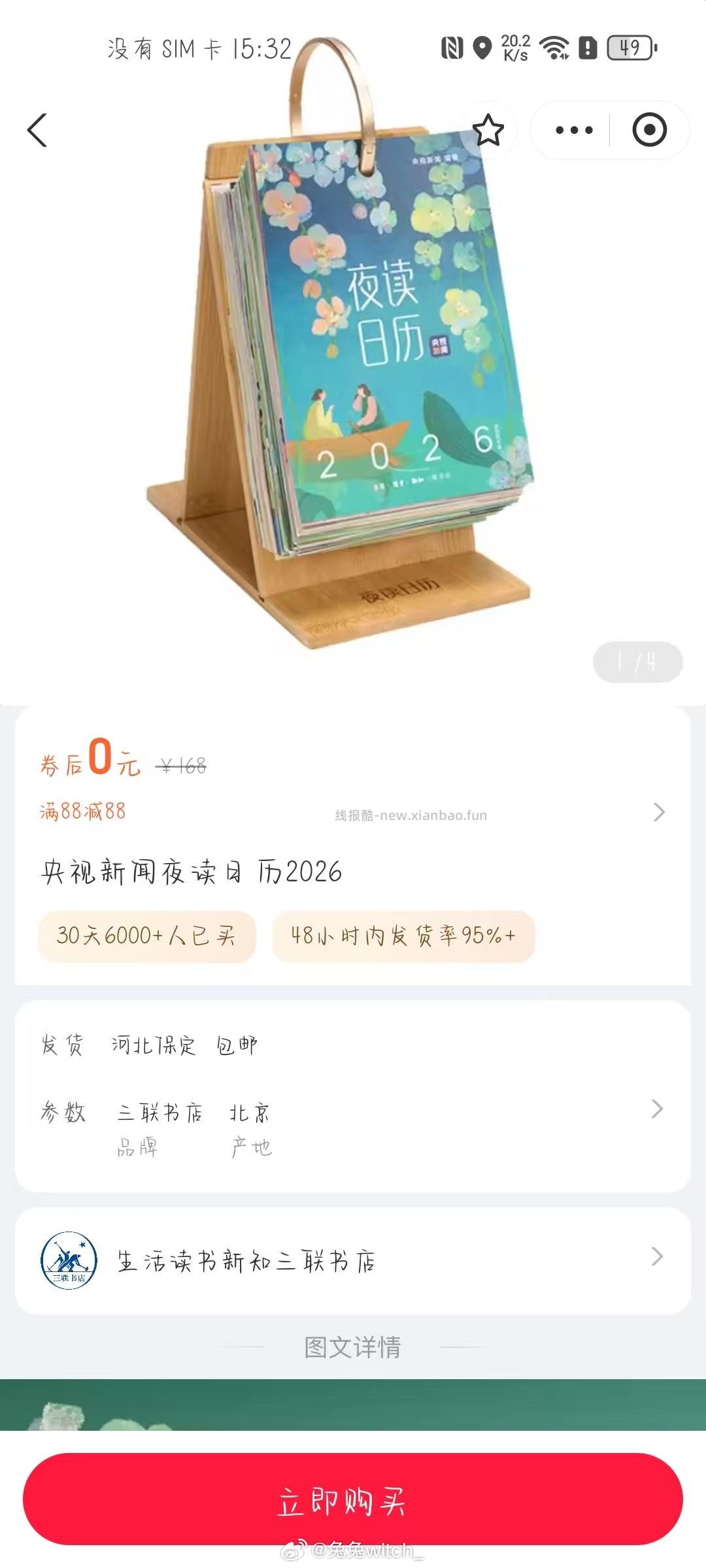The width and height of the screenshot is (706, 1568).
Task: Tap the location icon in the status bar
Action: click(x=482, y=48)
